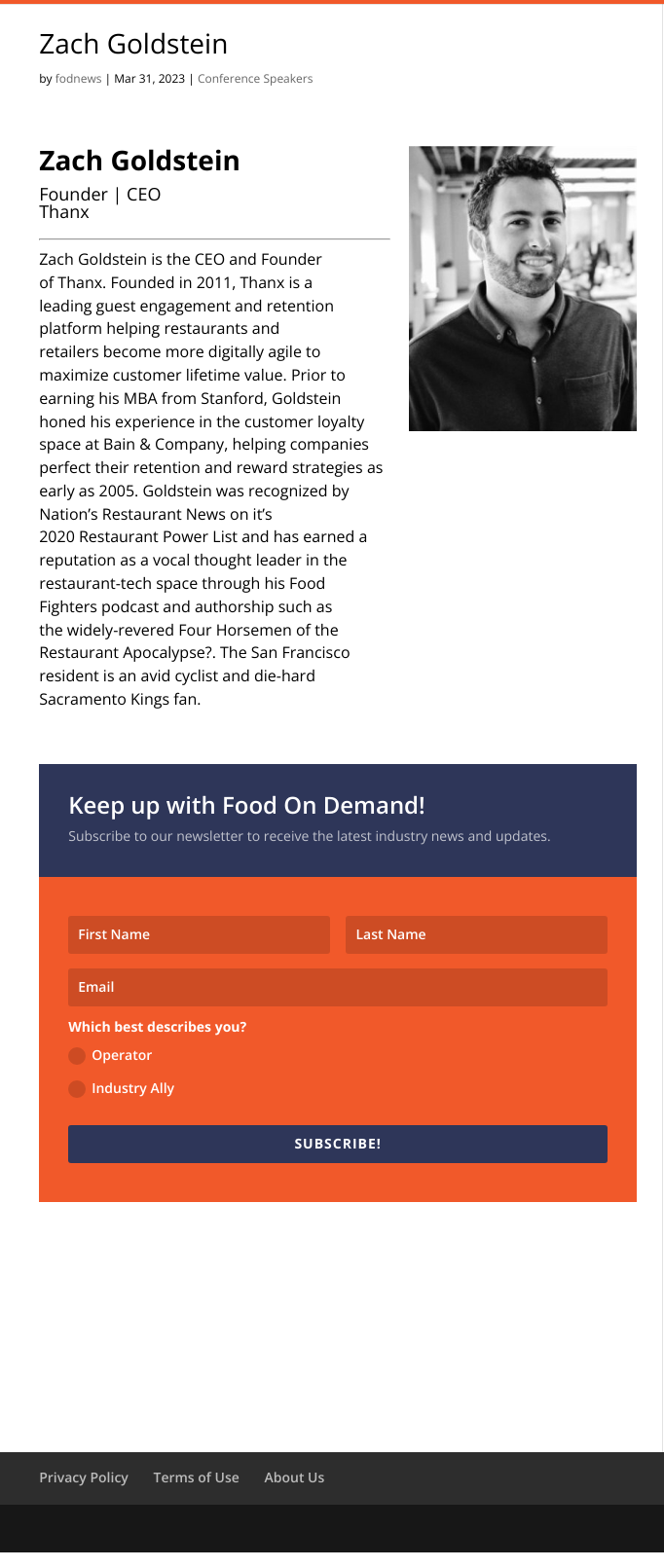Open the Privacy Policy link
The width and height of the screenshot is (664, 1568).
(84, 1477)
